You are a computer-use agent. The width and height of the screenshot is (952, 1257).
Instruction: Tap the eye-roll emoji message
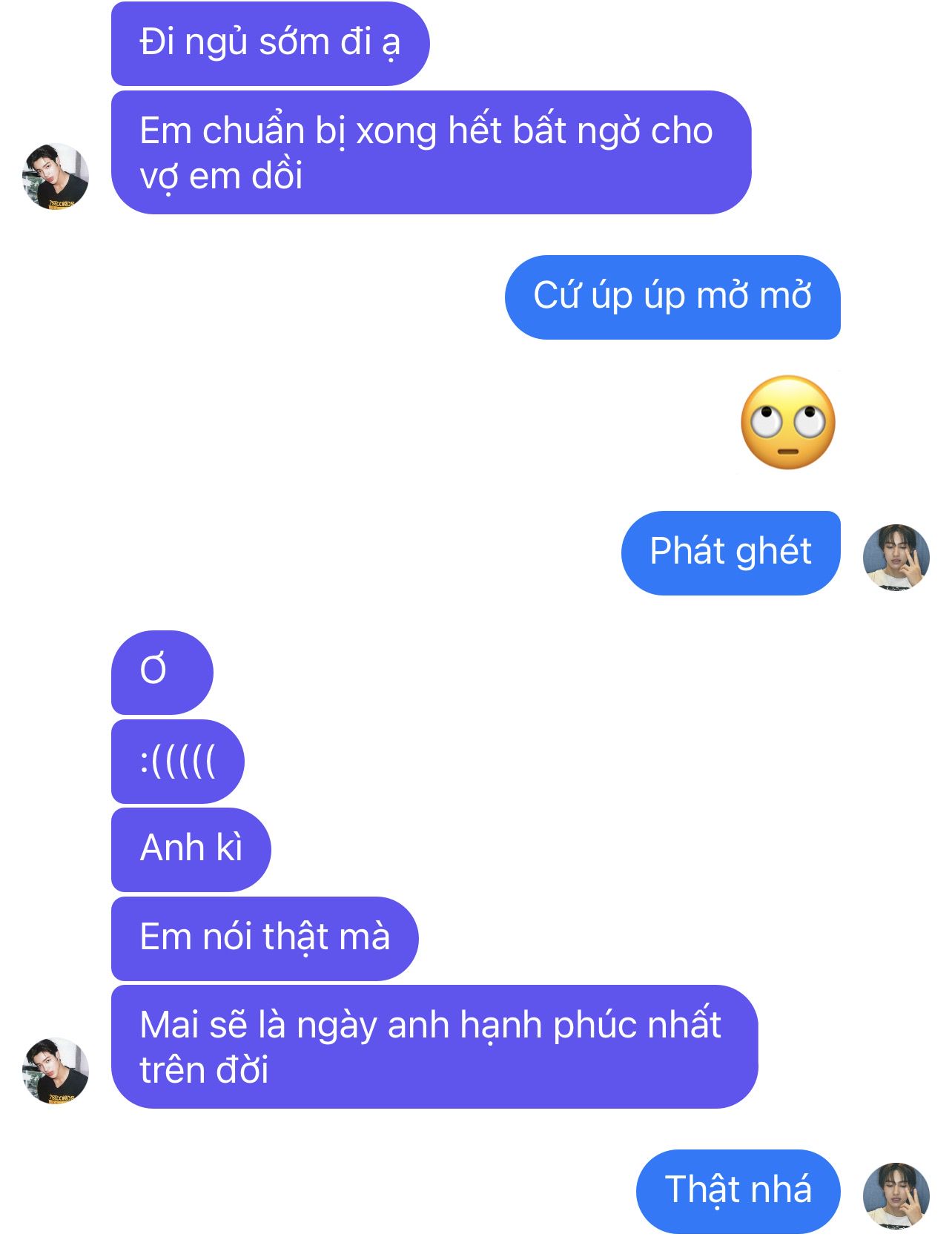(x=787, y=423)
